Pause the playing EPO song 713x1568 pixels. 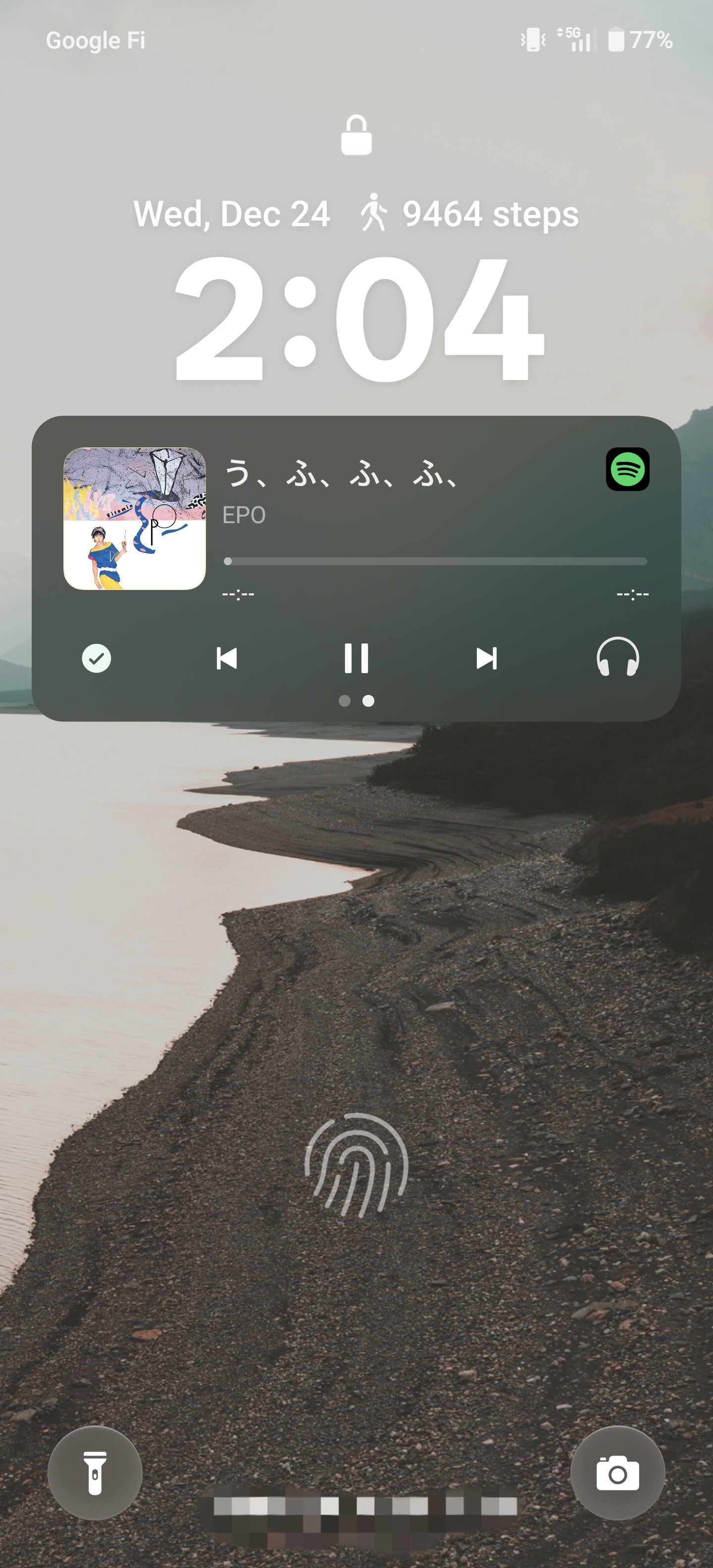(x=356, y=658)
